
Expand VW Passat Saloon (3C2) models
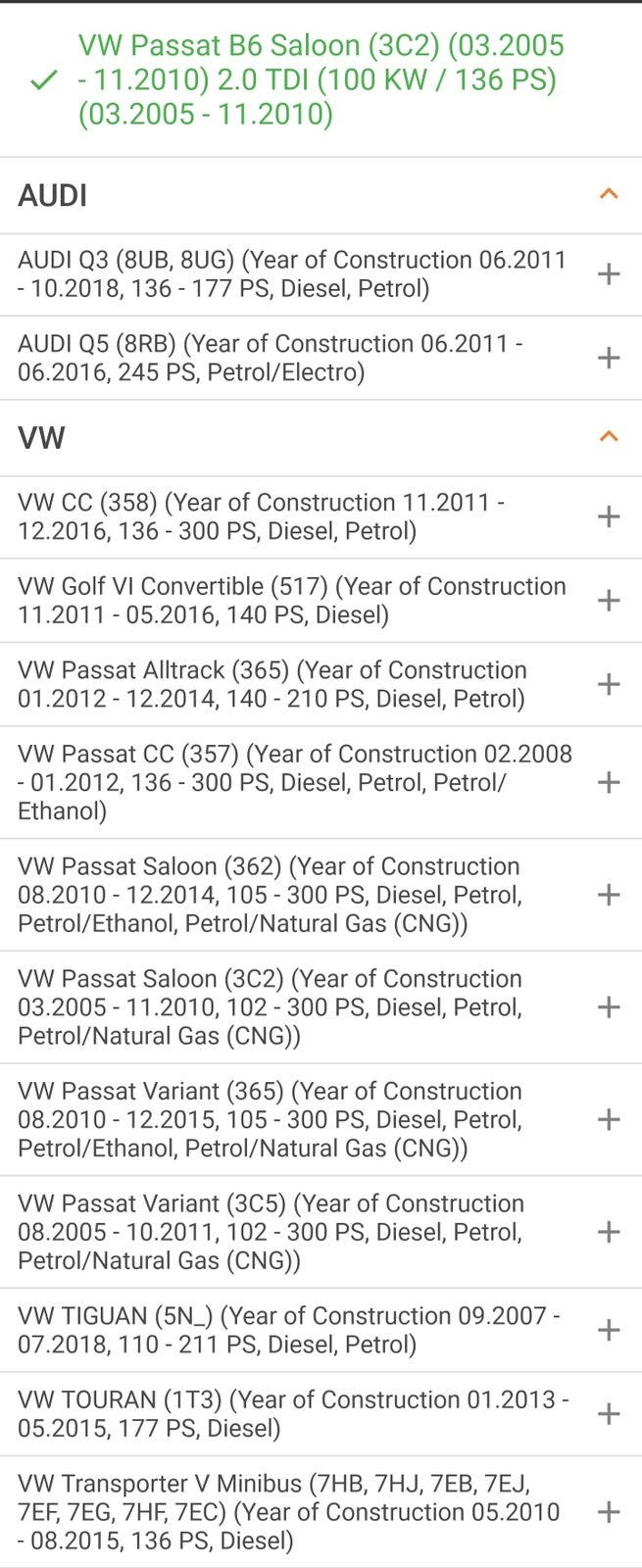click(x=609, y=1006)
